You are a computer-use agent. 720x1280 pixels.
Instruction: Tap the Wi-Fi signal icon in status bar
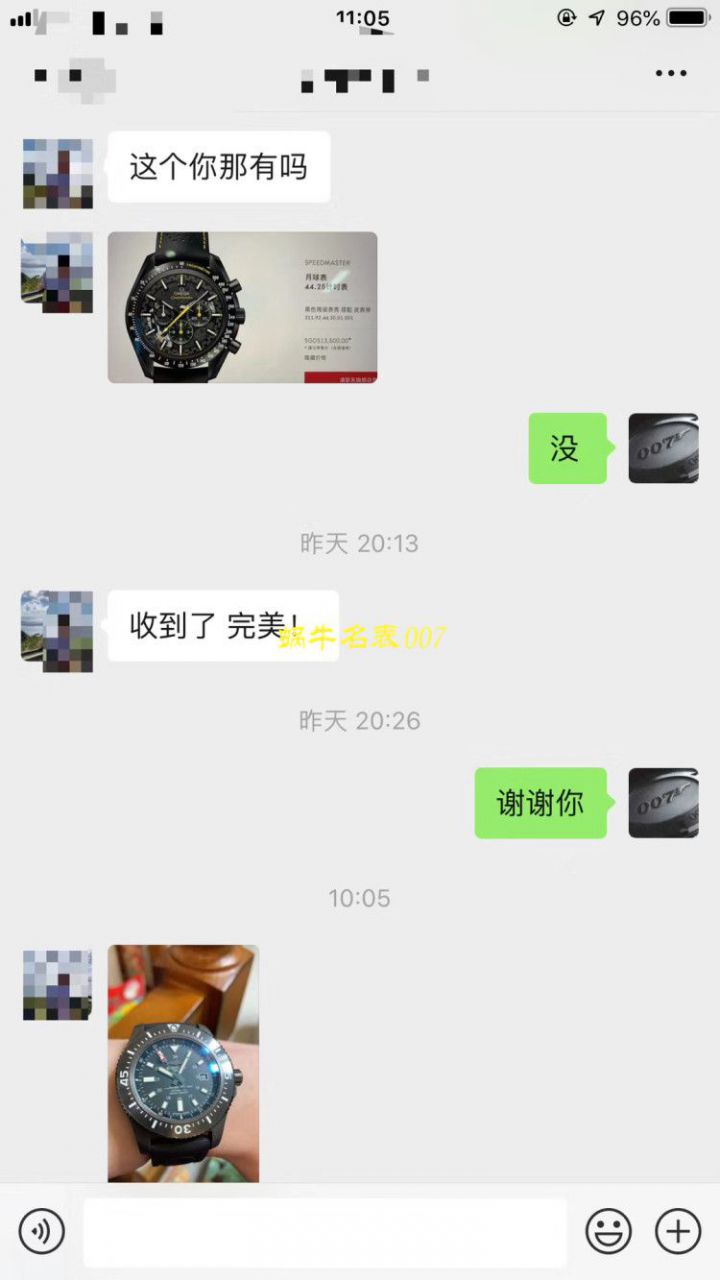click(100, 16)
